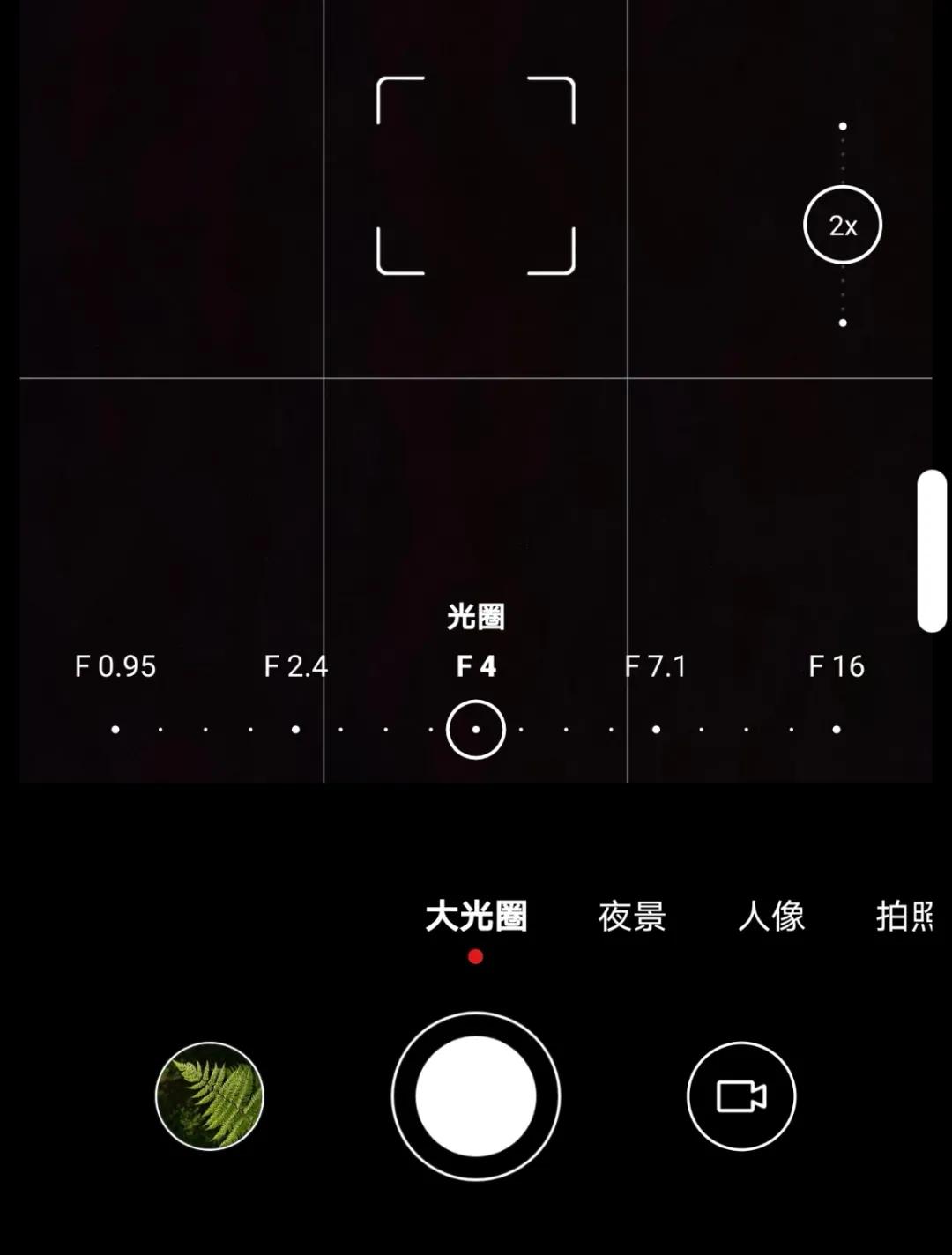Tap the bottom dot of the zoom scale

click(x=843, y=323)
